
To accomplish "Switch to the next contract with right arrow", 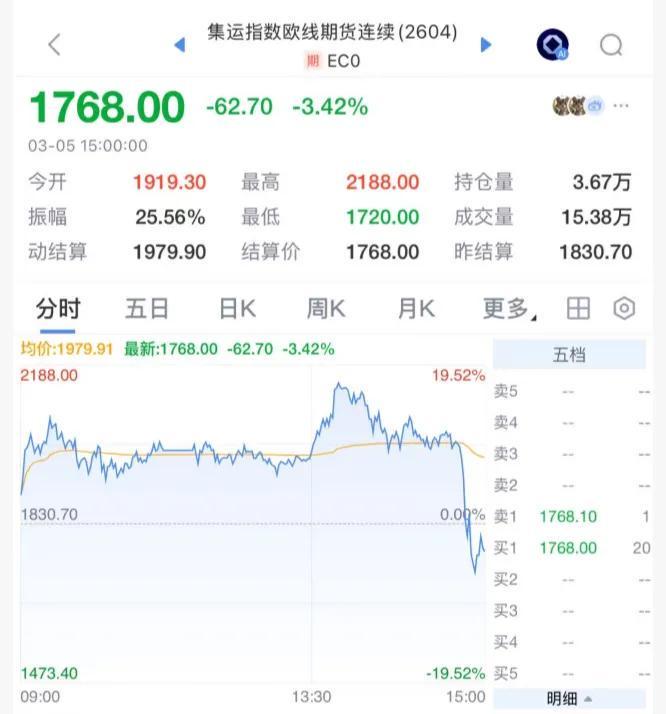I will pyautogui.click(x=486, y=45).
